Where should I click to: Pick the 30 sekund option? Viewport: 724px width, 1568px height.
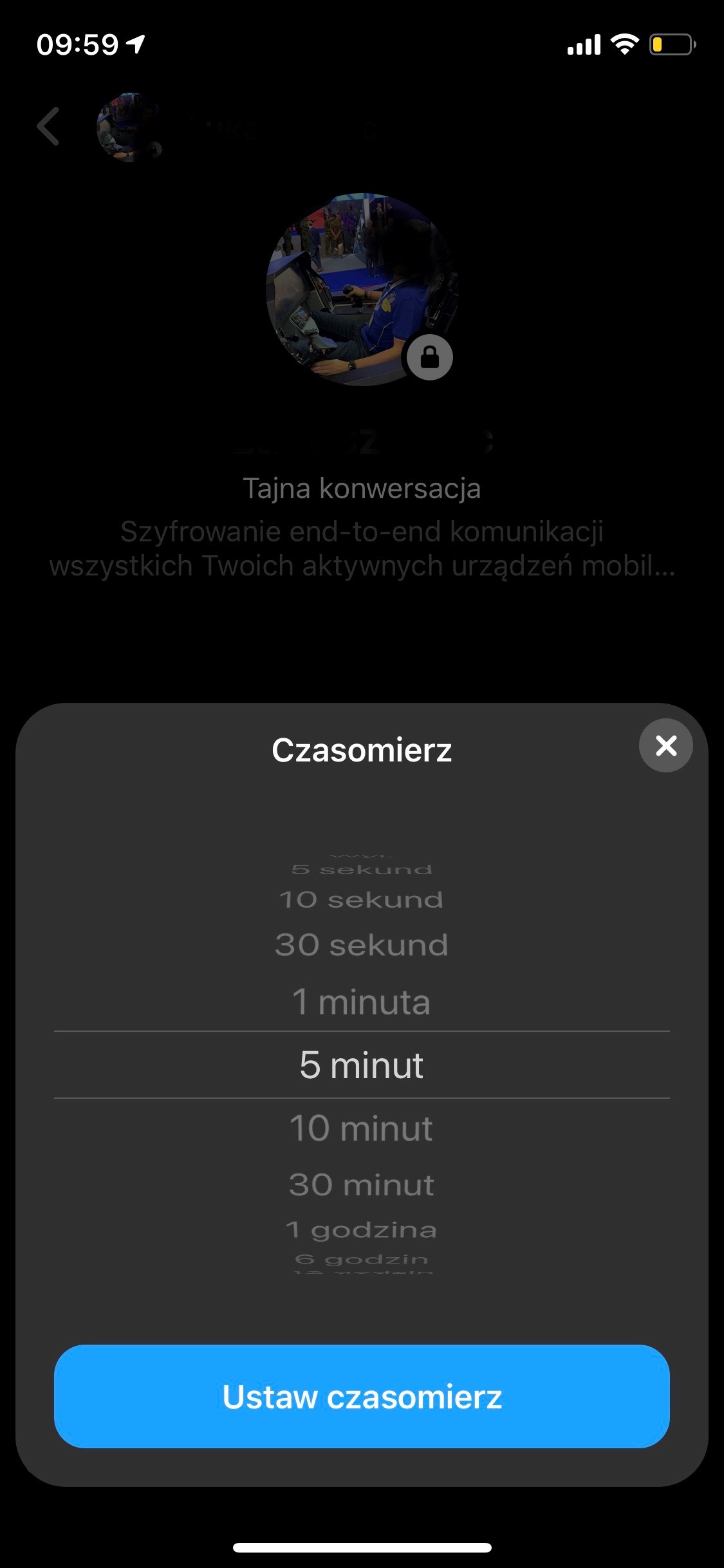[362, 945]
